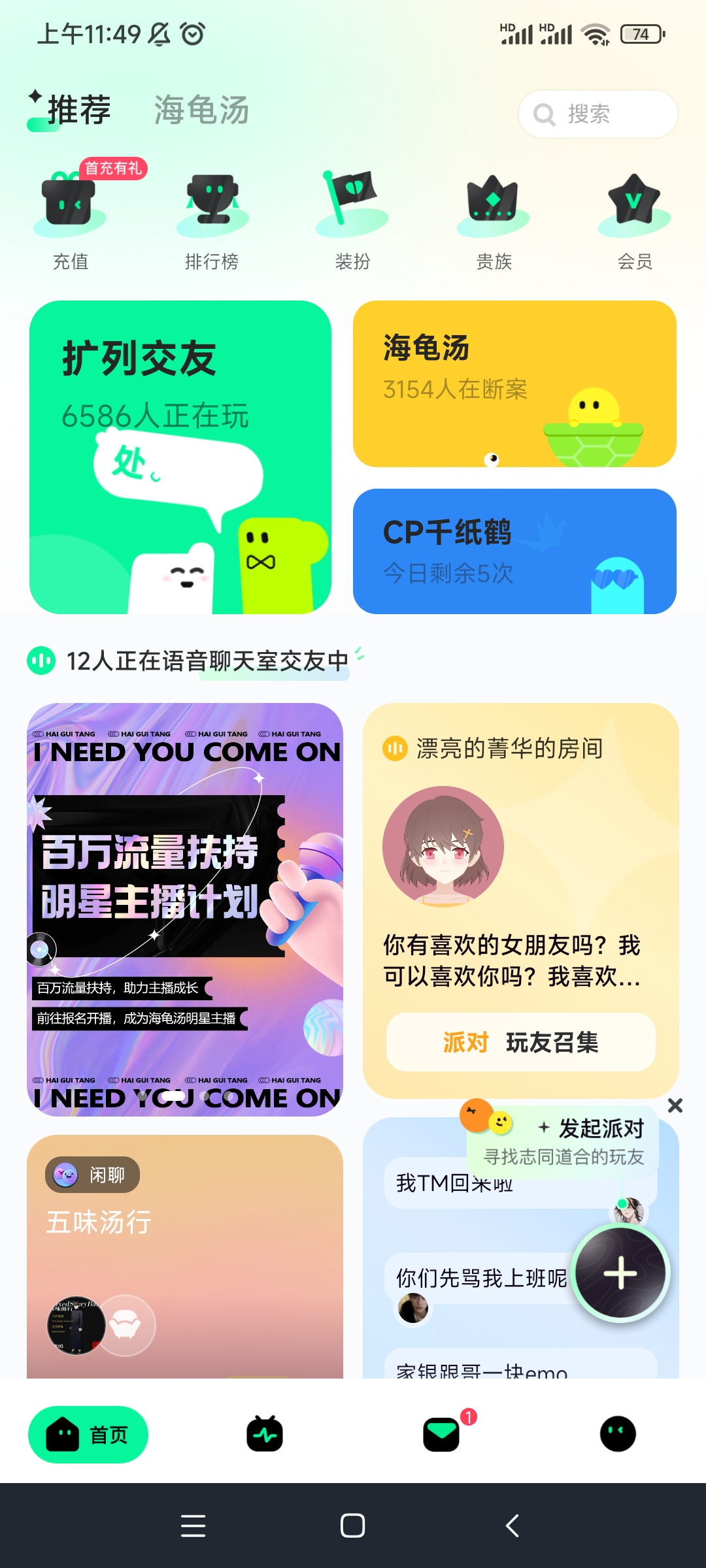Tap the plus button to start a party

point(620,1273)
